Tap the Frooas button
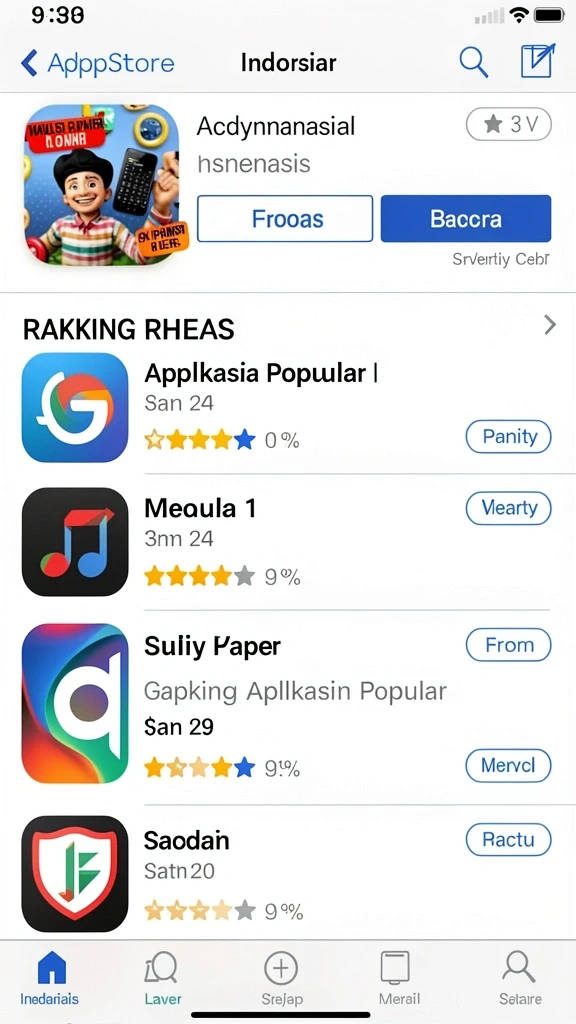 tap(285, 219)
